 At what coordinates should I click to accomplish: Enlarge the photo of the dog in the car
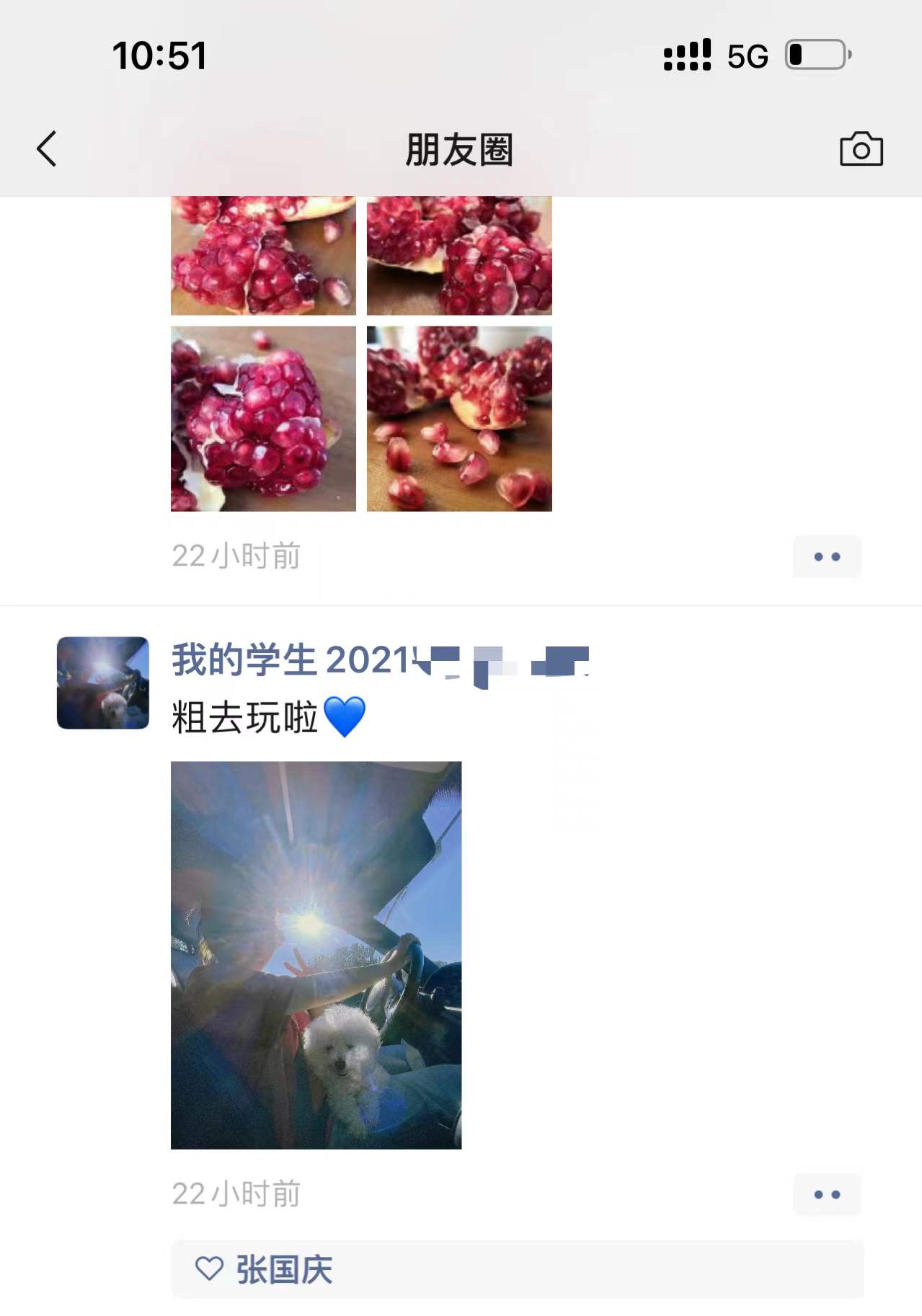pos(316,955)
